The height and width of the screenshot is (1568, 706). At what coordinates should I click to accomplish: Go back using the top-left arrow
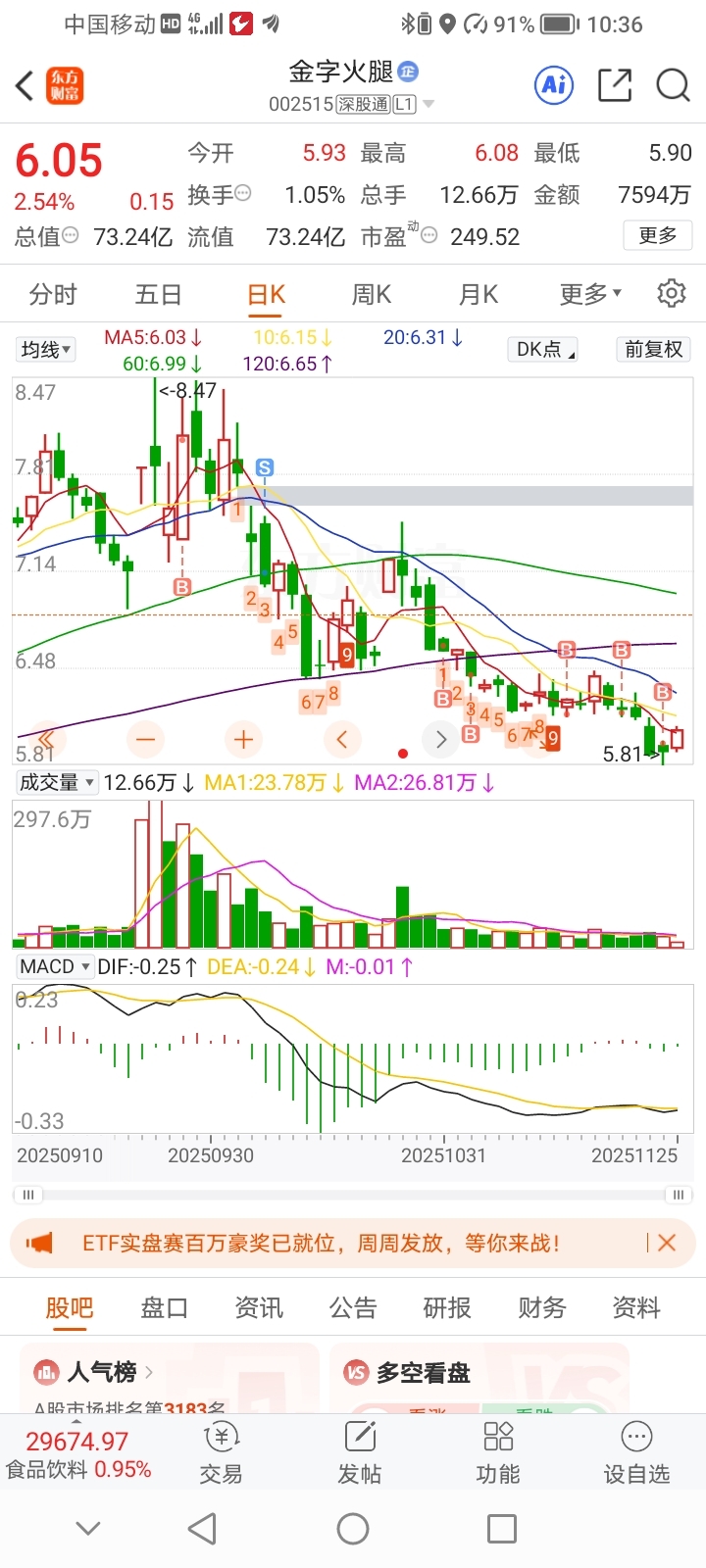(x=25, y=86)
